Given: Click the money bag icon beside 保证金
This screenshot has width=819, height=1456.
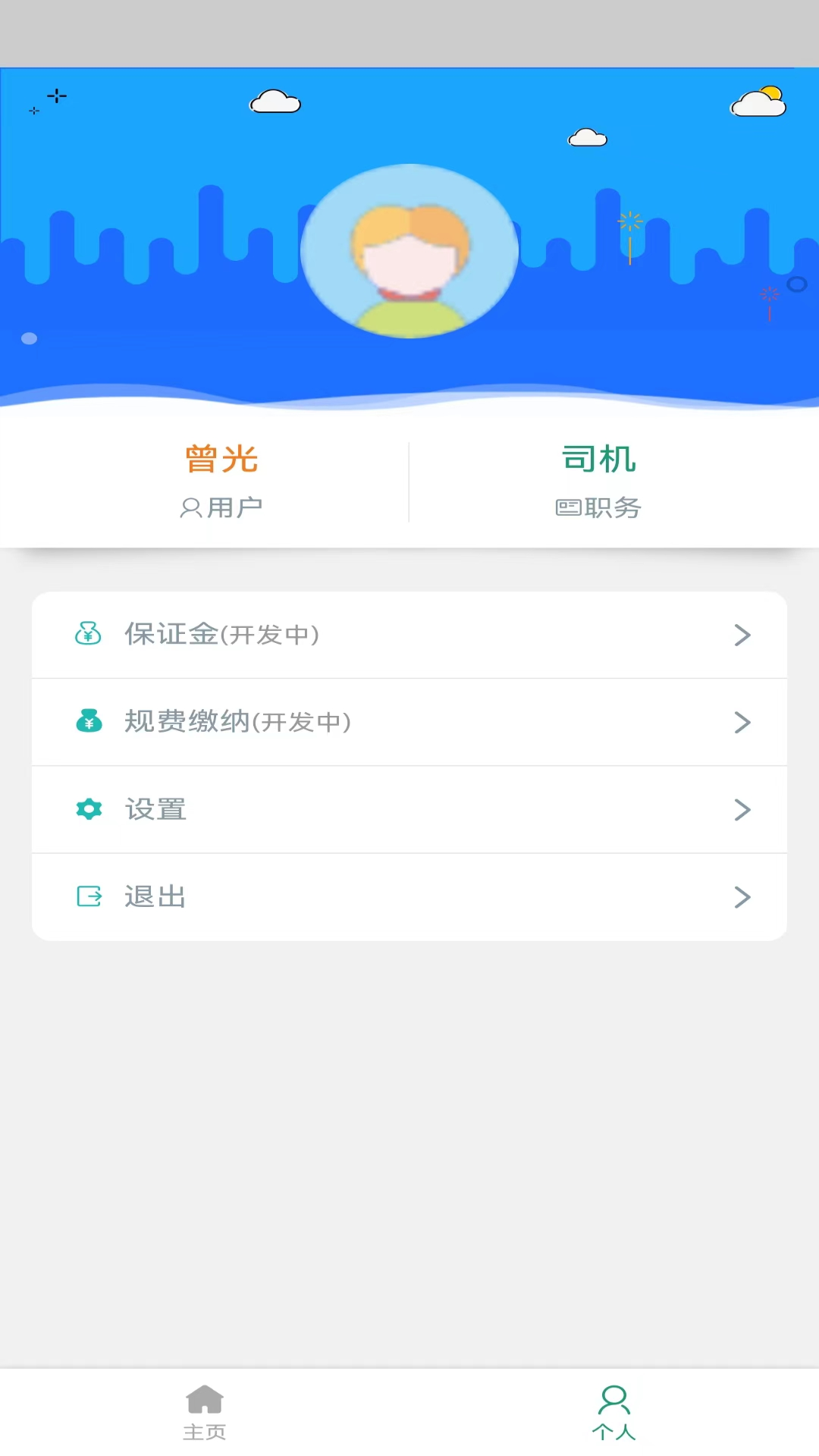Looking at the screenshot, I should point(89,635).
